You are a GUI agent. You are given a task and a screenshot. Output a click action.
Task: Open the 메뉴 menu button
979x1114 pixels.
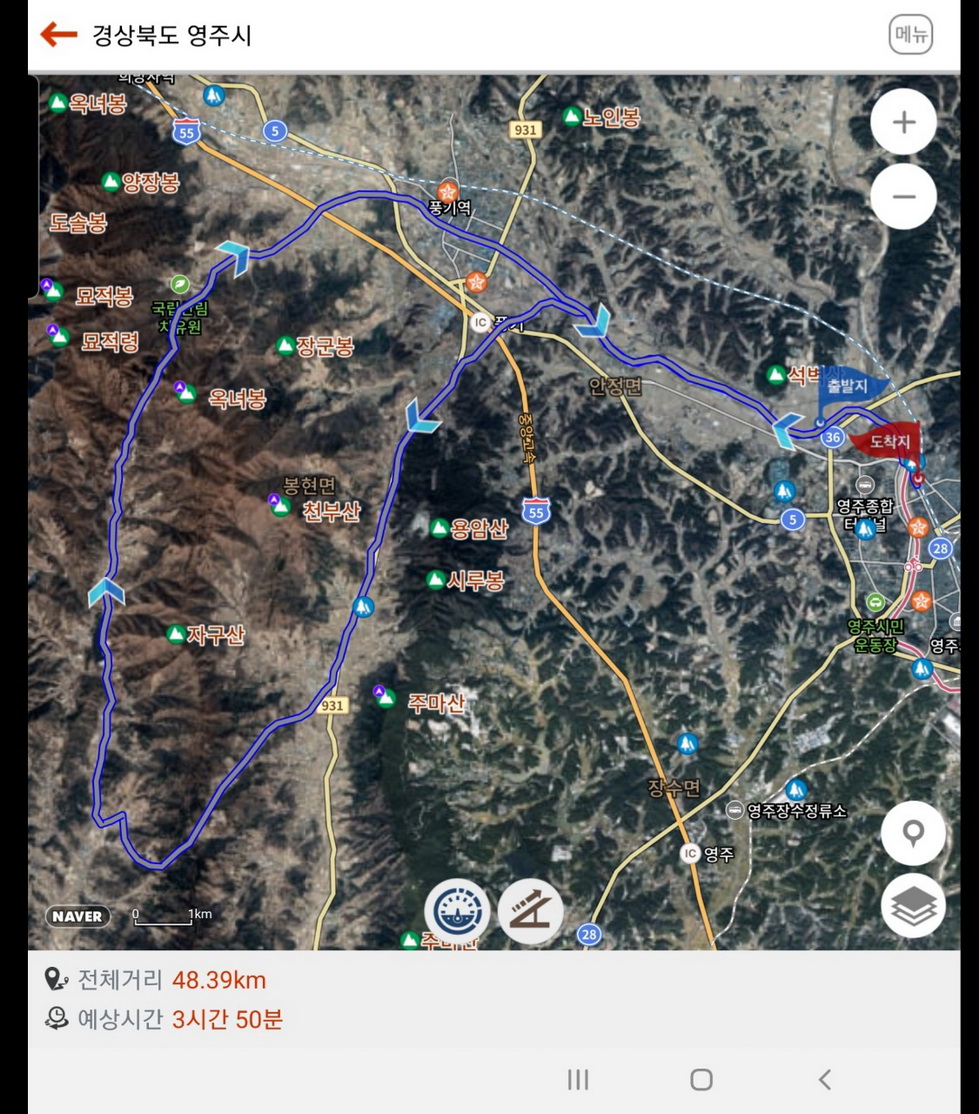coord(910,36)
